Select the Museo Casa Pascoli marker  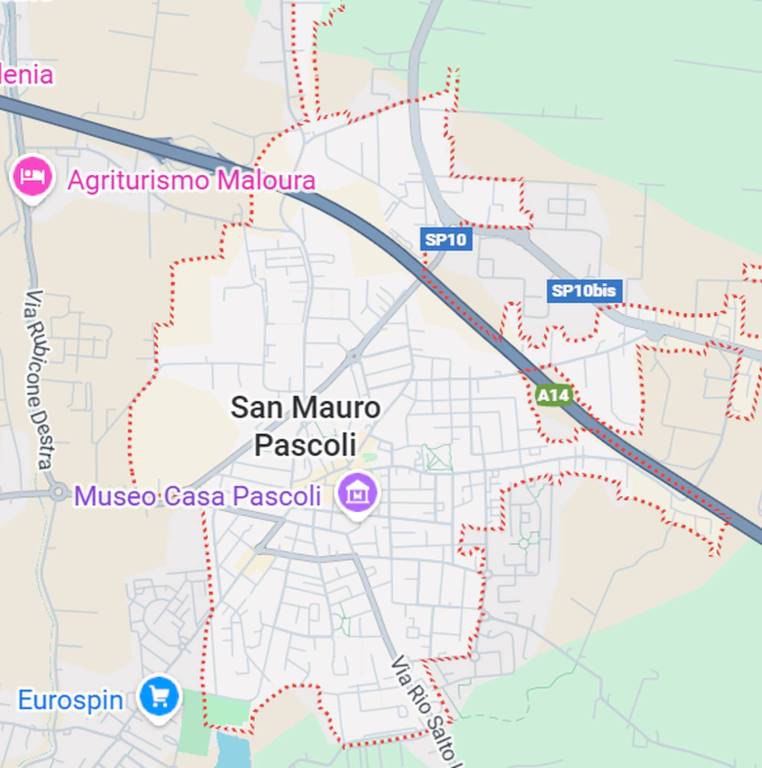[356, 494]
